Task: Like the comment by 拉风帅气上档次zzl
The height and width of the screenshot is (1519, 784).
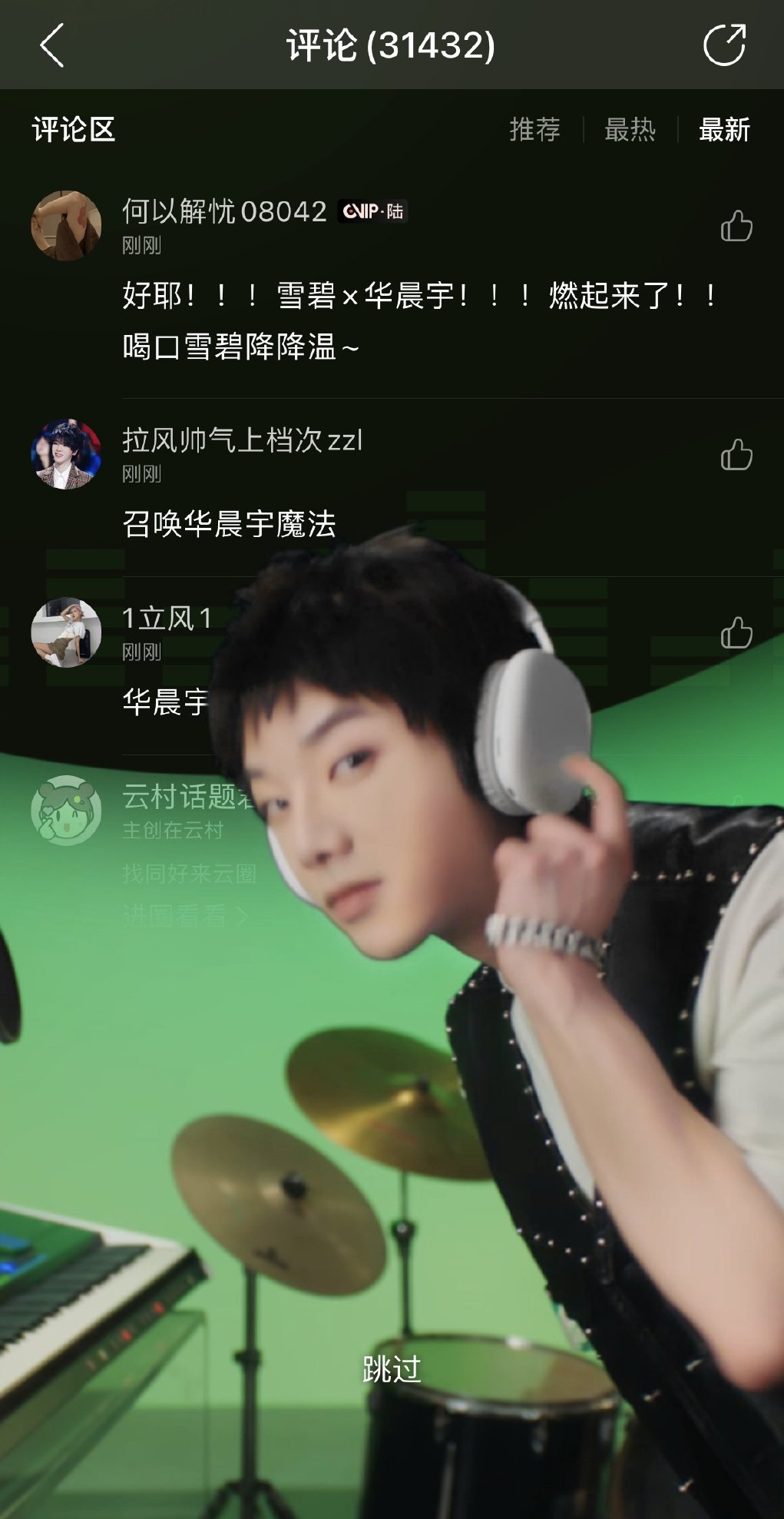Action: click(x=736, y=454)
